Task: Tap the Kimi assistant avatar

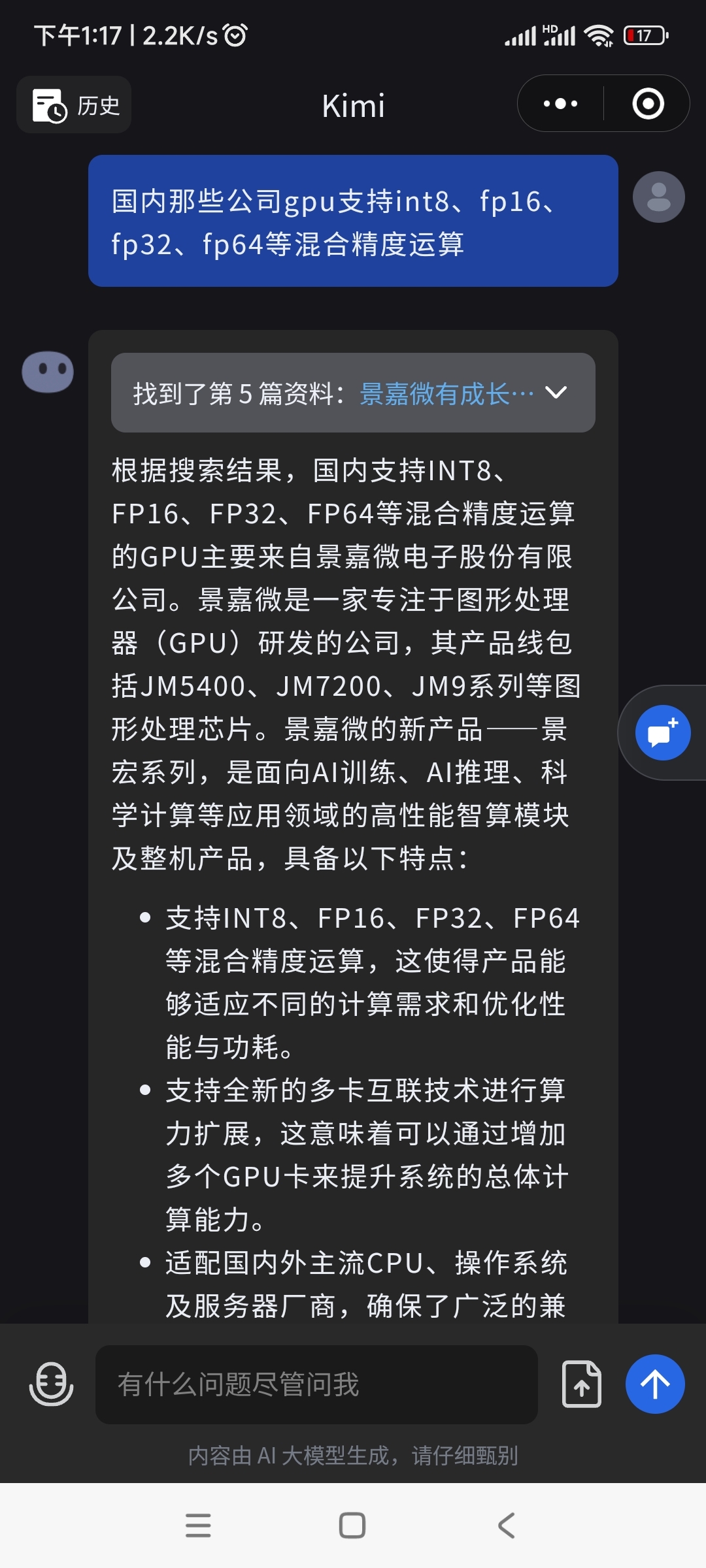Action: tap(49, 371)
